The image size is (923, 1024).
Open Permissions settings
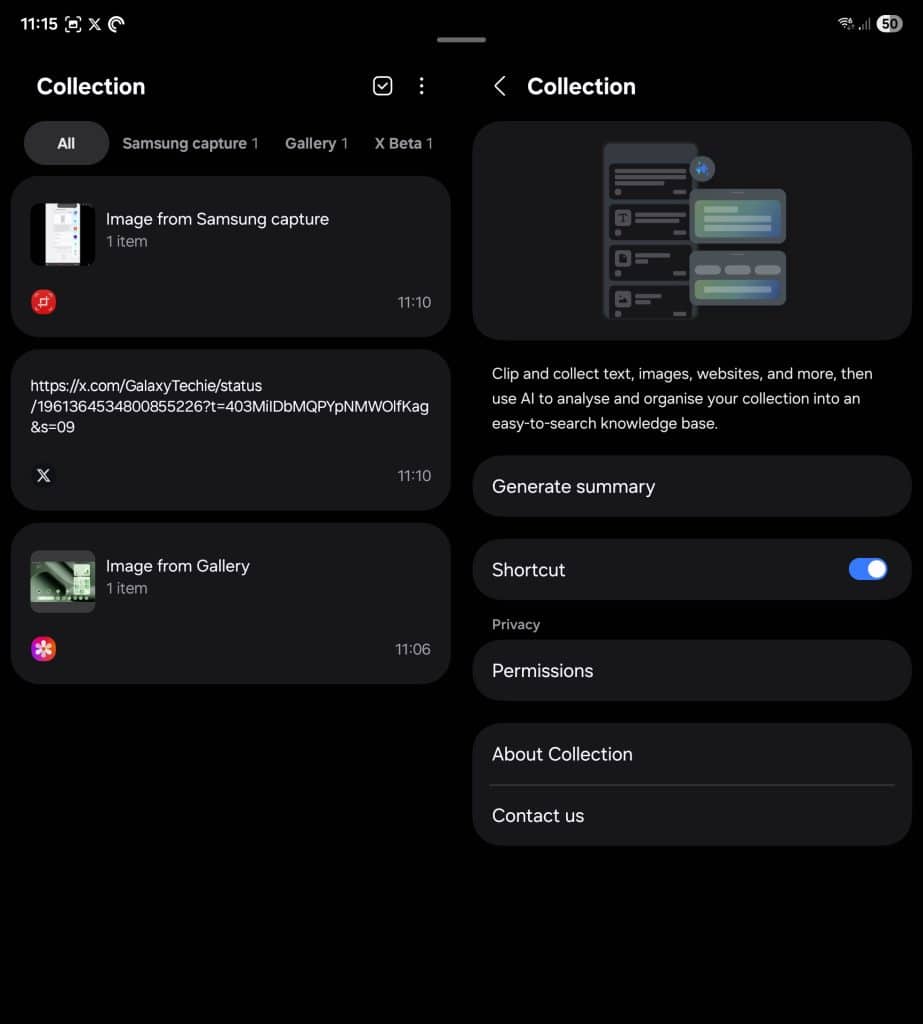click(691, 670)
